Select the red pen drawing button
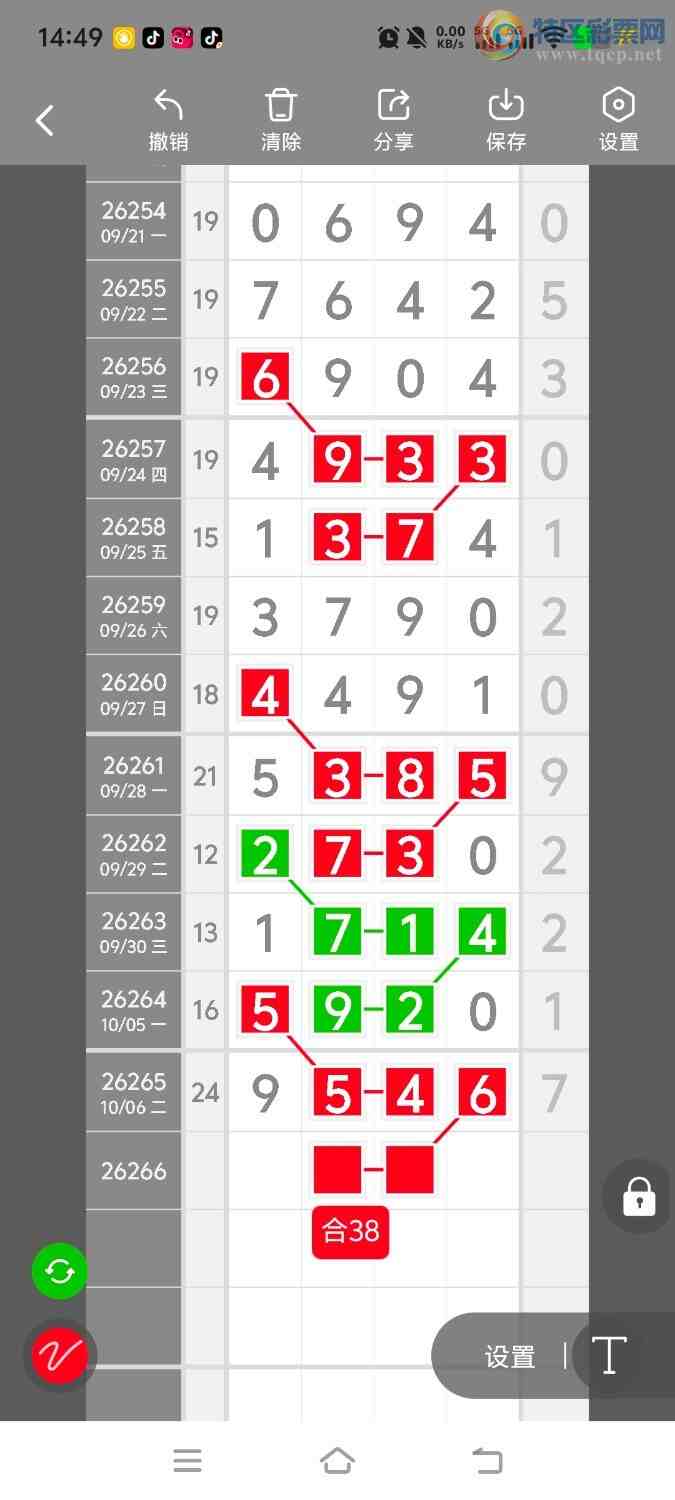 (60, 1356)
